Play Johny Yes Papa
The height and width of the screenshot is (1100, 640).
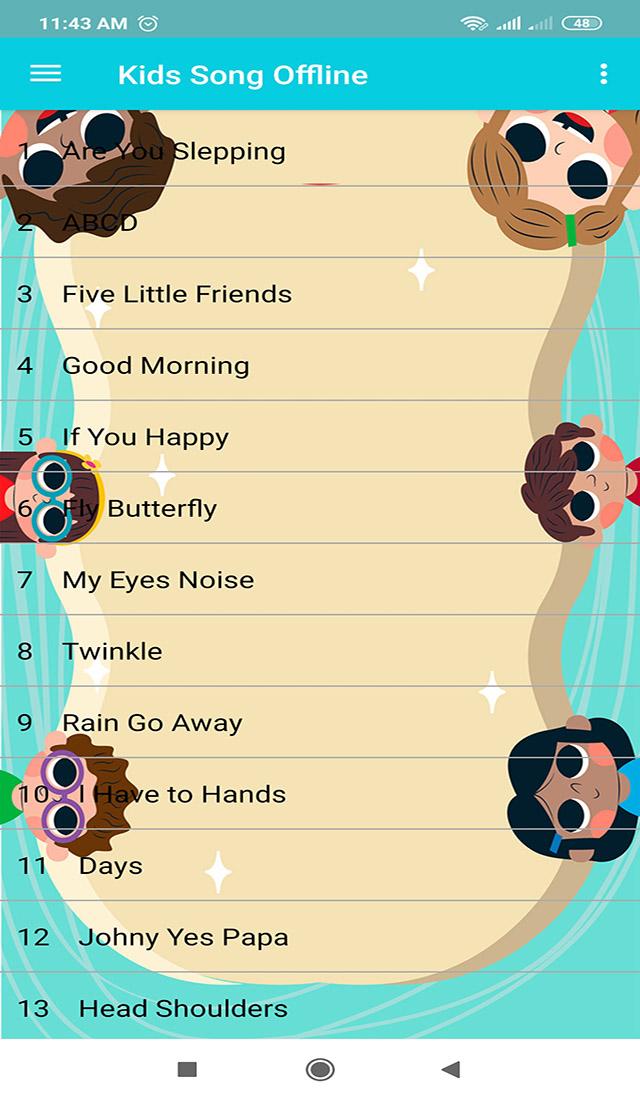[x=183, y=937]
